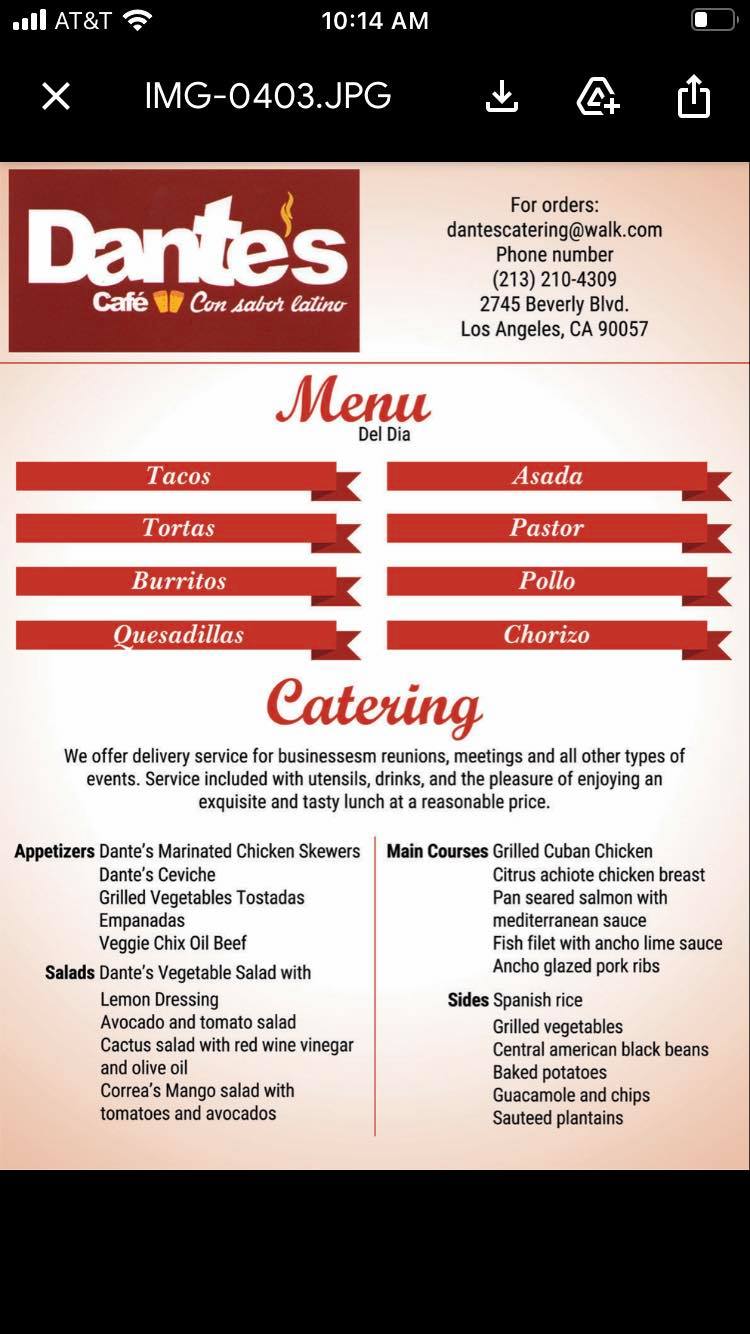Tap the Dante's menu image
This screenshot has width=750, height=1334.
[375, 665]
